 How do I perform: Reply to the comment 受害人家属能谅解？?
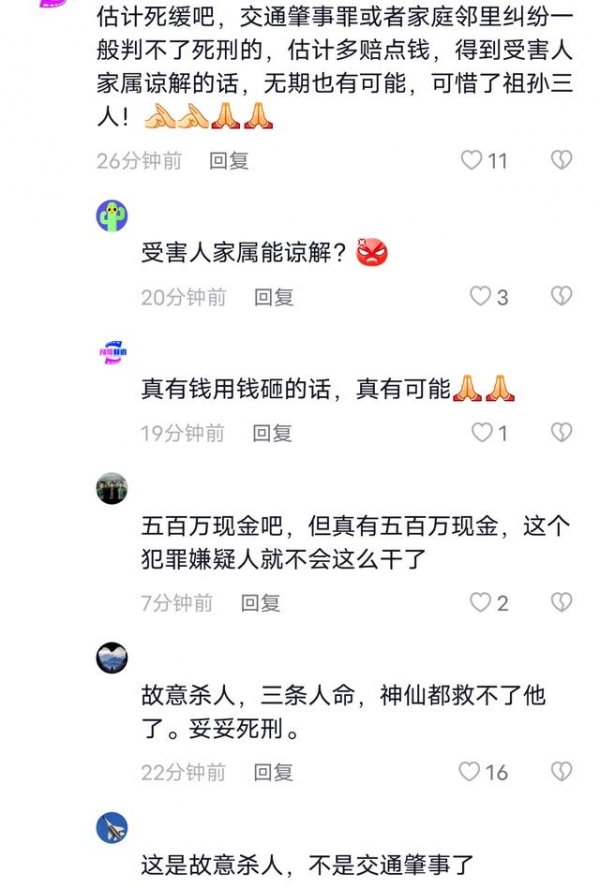click(x=273, y=296)
